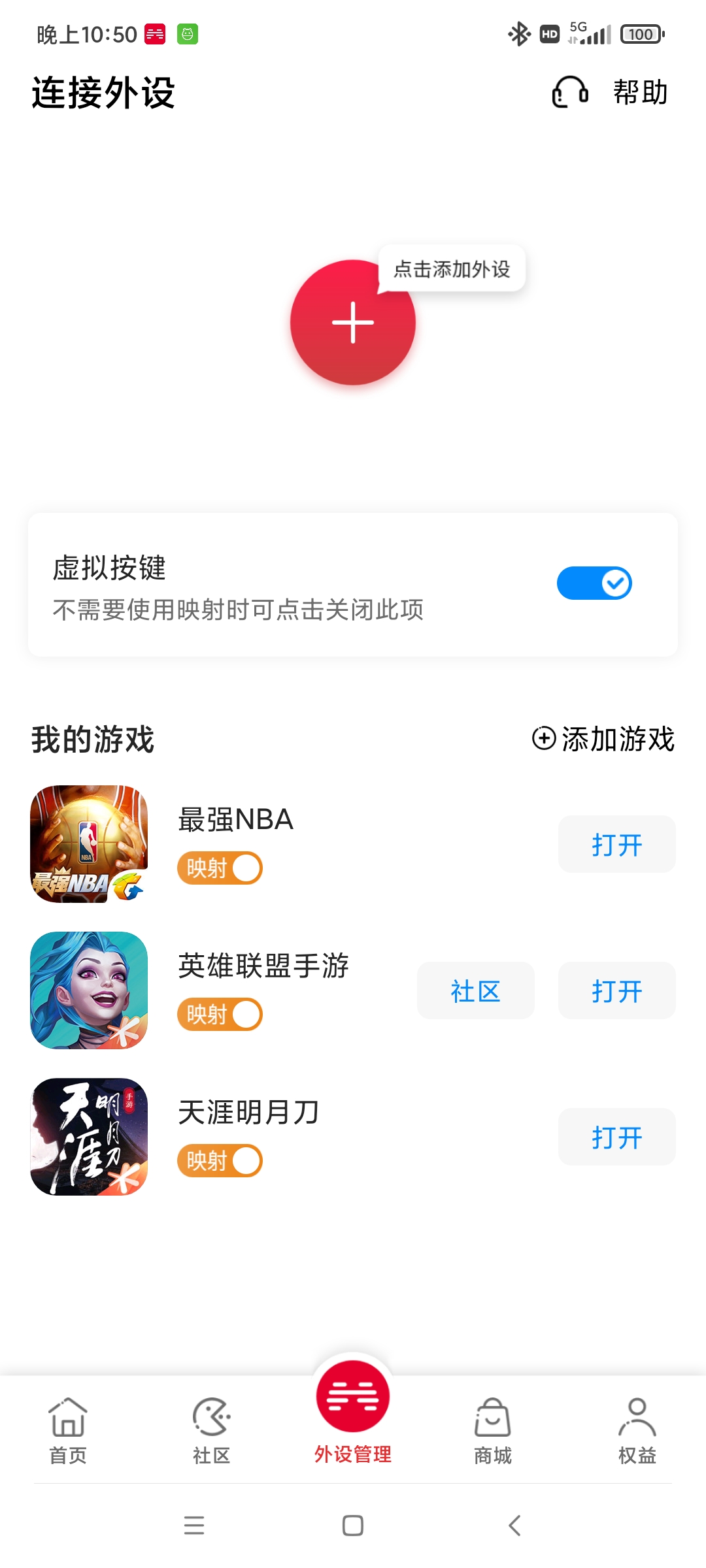Launch 天涯明月刀 with 打开
The image size is (706, 1568).
(616, 1137)
